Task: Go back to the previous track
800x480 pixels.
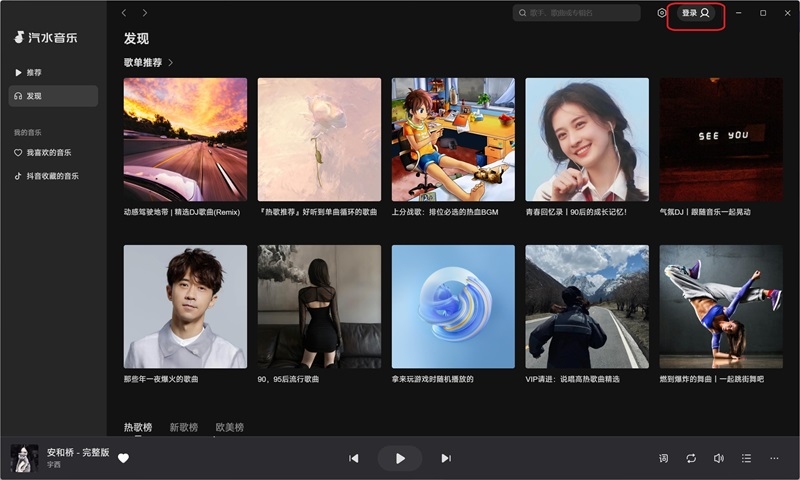Action: pos(353,458)
